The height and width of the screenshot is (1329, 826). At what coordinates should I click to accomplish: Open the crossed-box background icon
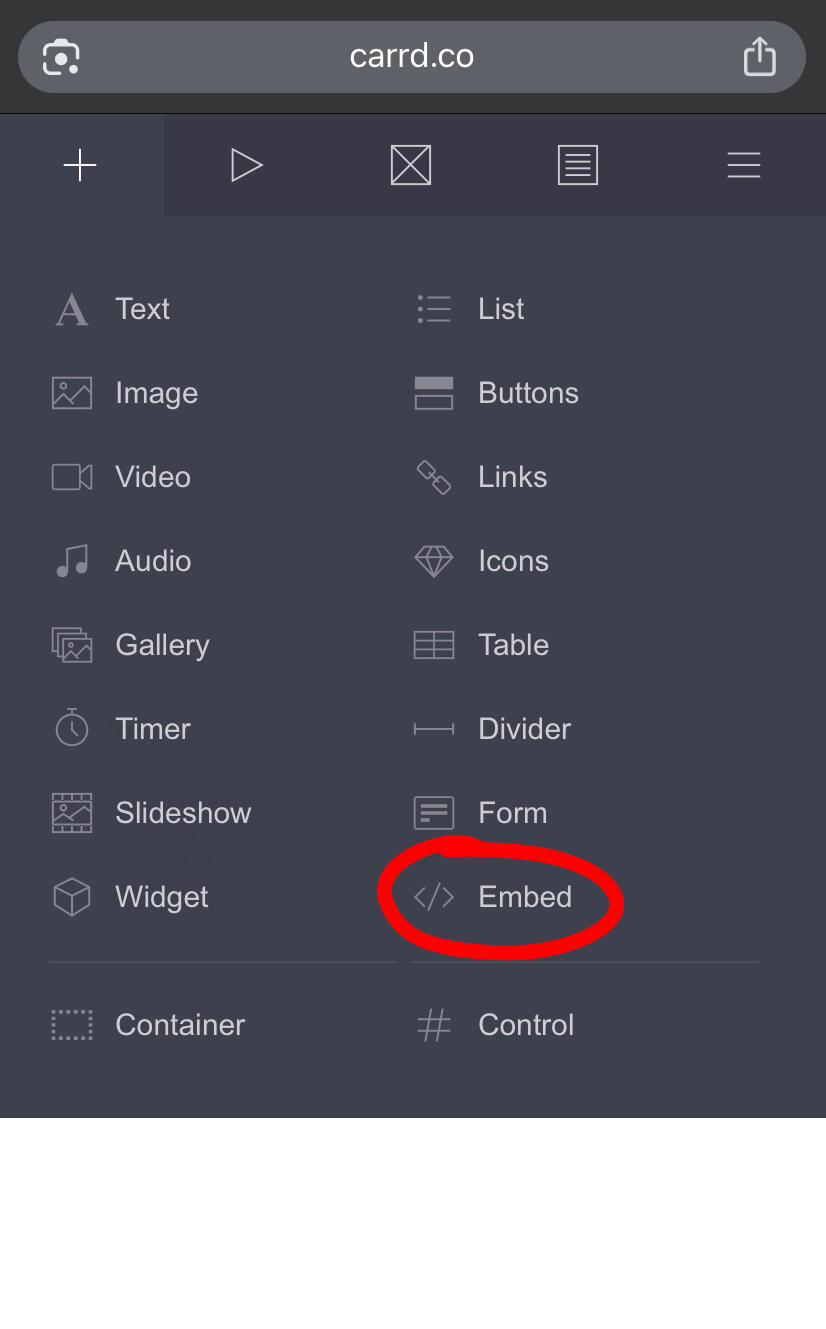pos(411,165)
